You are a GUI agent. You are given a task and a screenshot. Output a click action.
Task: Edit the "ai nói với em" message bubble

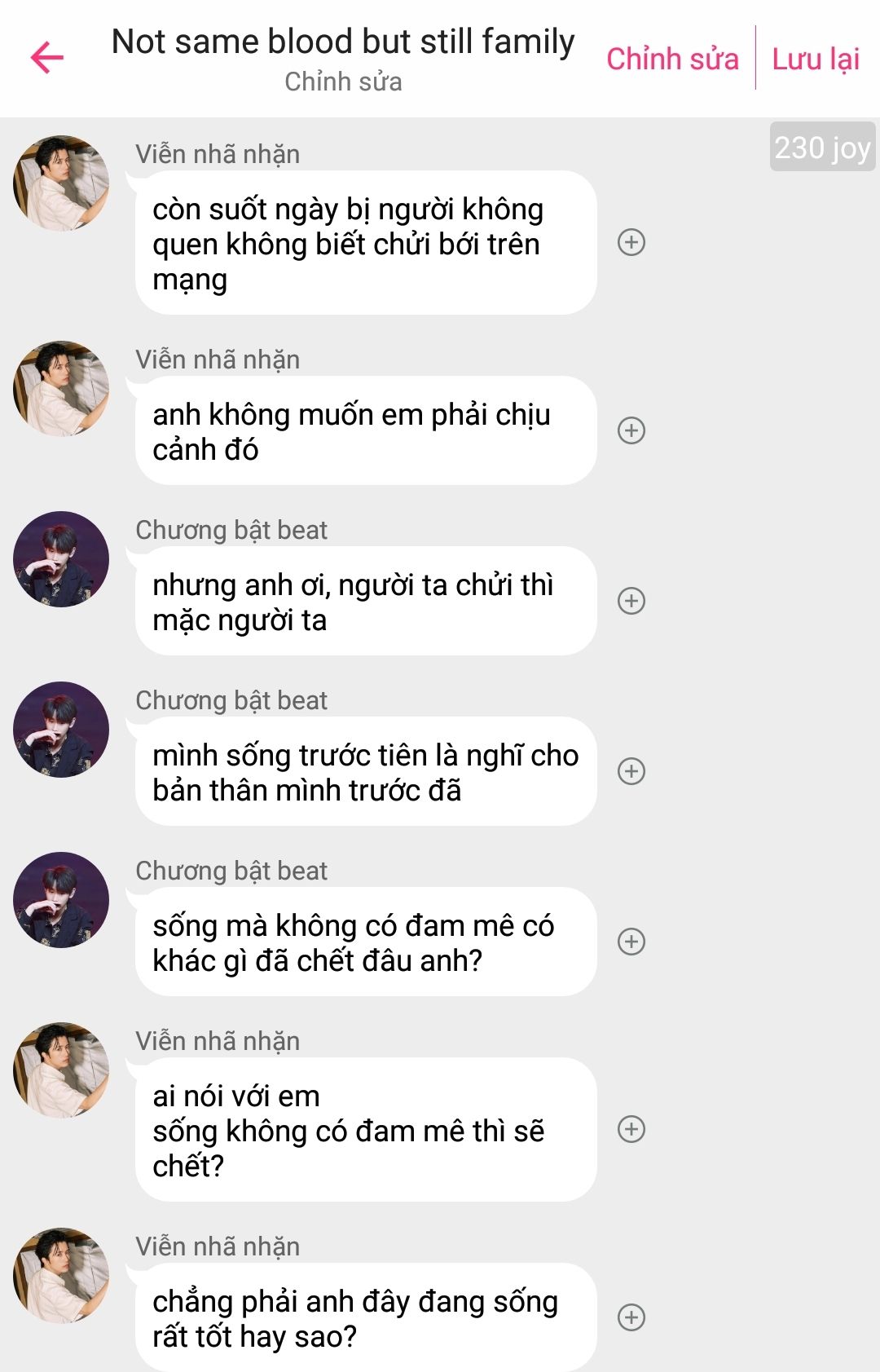(x=365, y=1130)
